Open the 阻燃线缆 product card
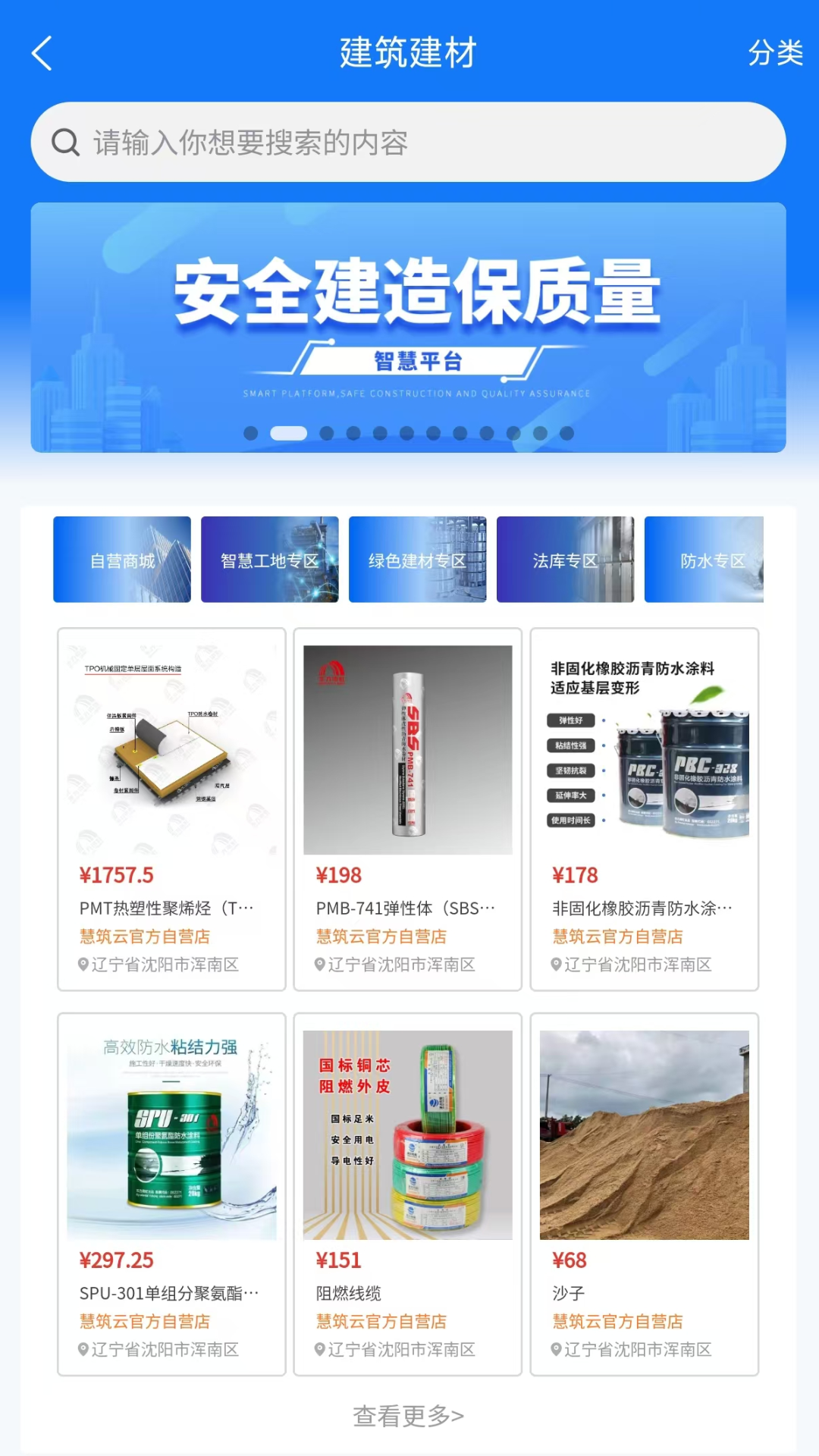The height and width of the screenshot is (1456, 819). (x=408, y=1194)
